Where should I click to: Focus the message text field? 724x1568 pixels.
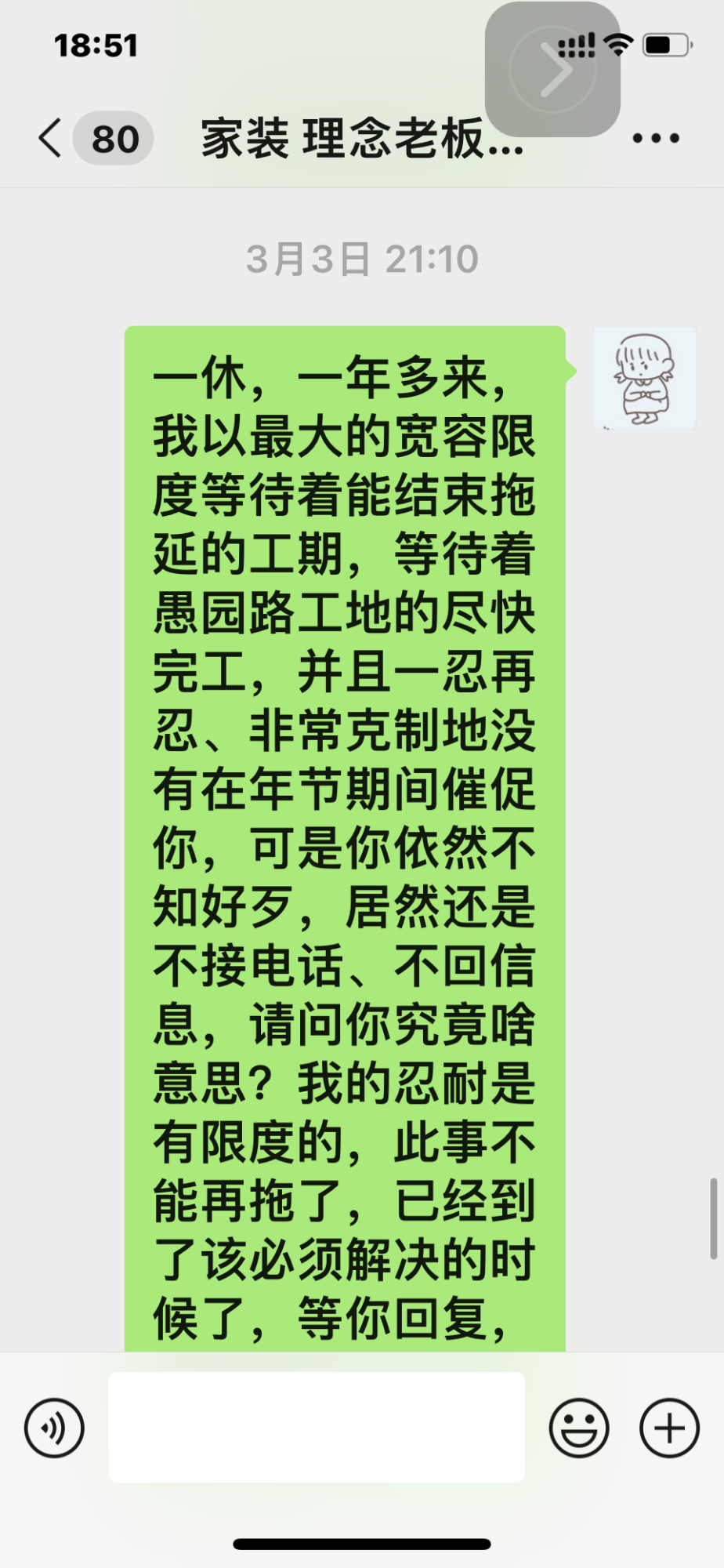click(317, 1428)
